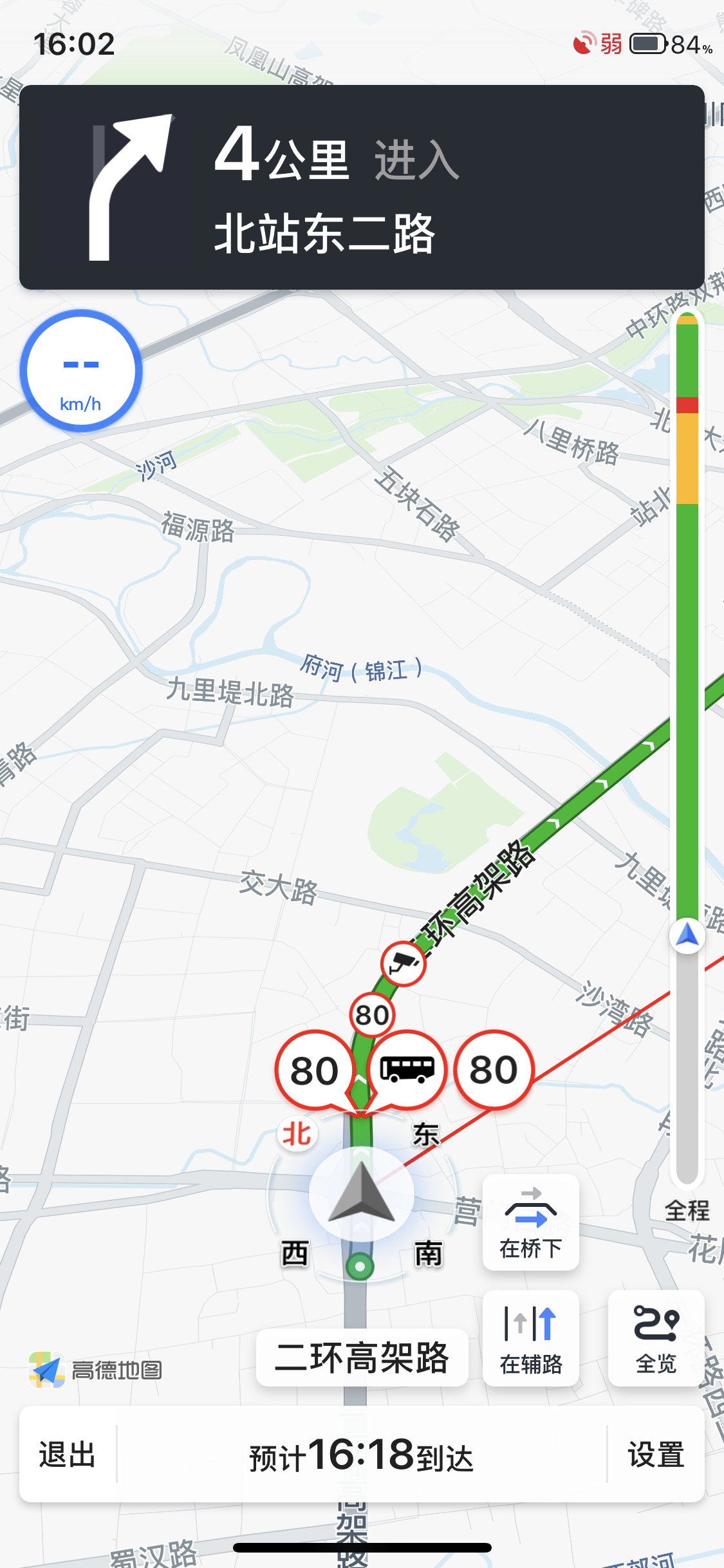Tap 全览 for route overview

656,1338
